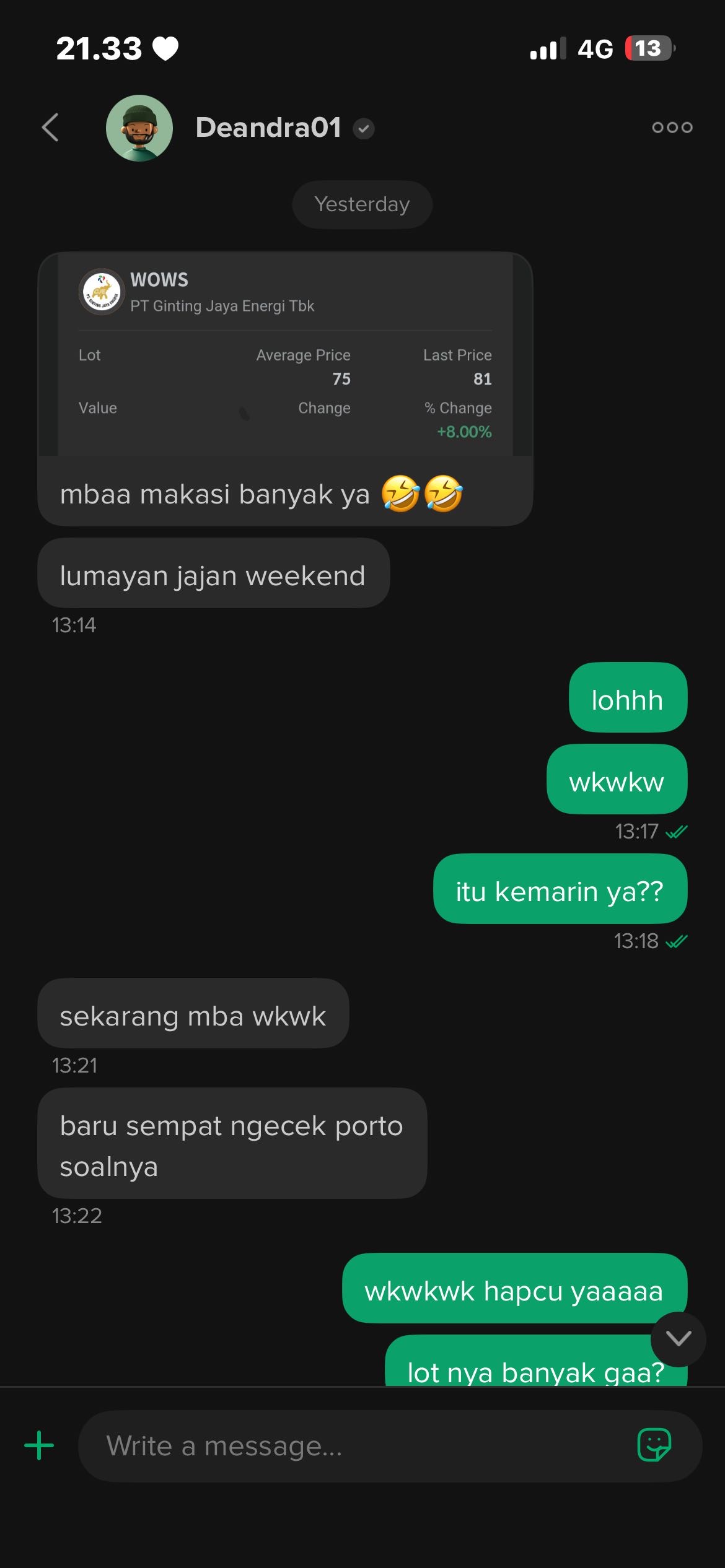Viewport: 725px width, 1568px height.
Task: Open the three-dot chat options menu
Action: 672,126
